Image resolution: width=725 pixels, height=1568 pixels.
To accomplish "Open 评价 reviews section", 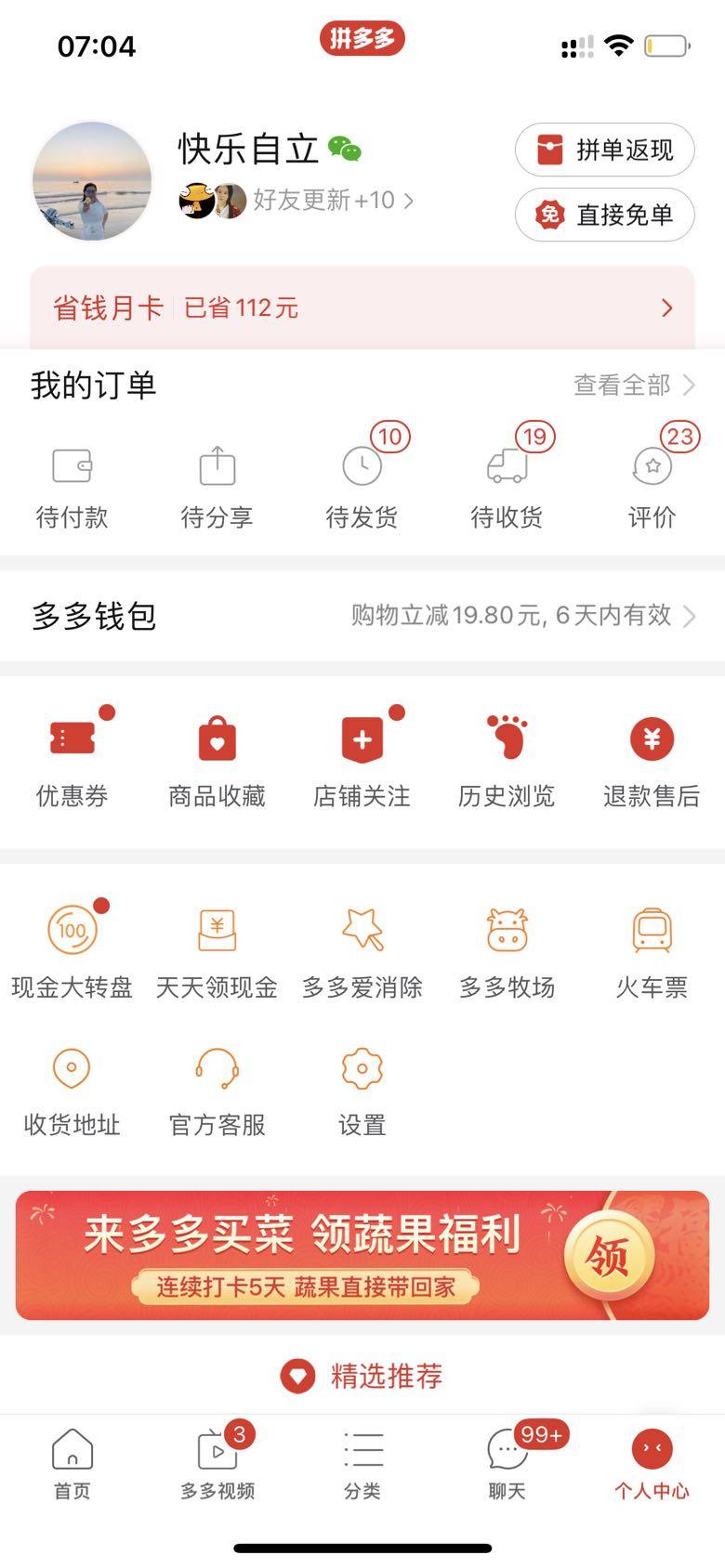I will click(652, 485).
